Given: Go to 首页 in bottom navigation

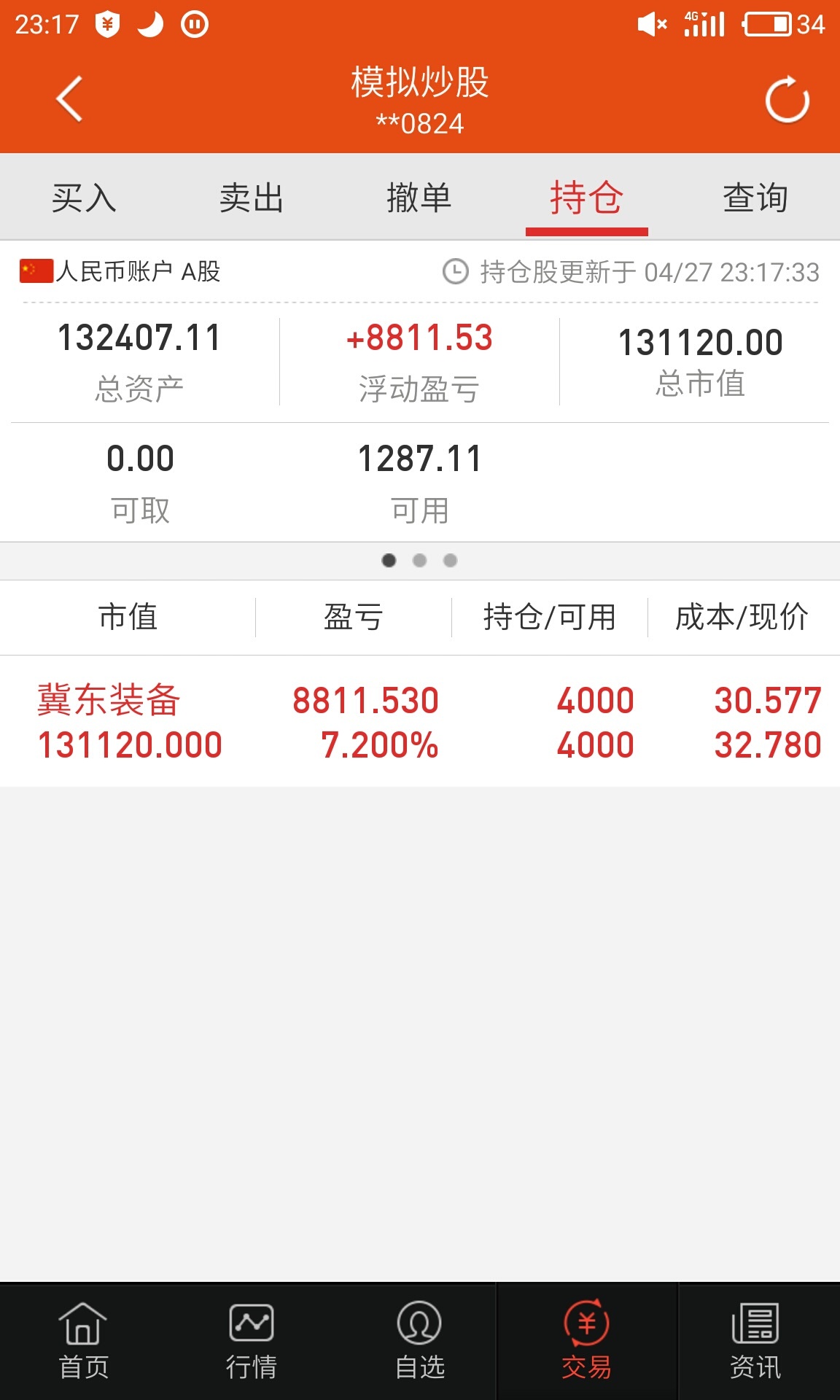Looking at the screenshot, I should pos(83,1342).
